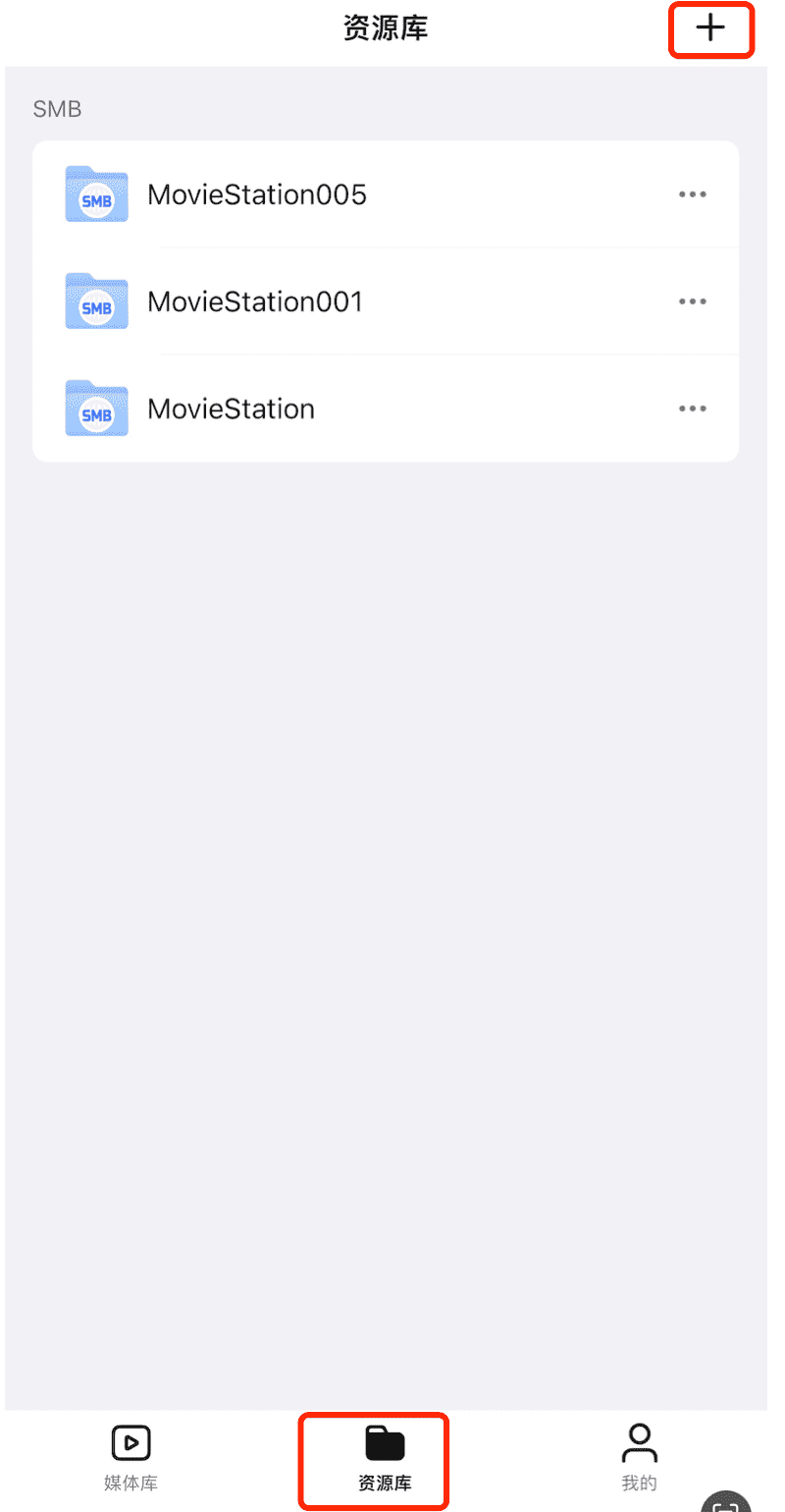Tap the plus icon to add a resource

click(710, 28)
